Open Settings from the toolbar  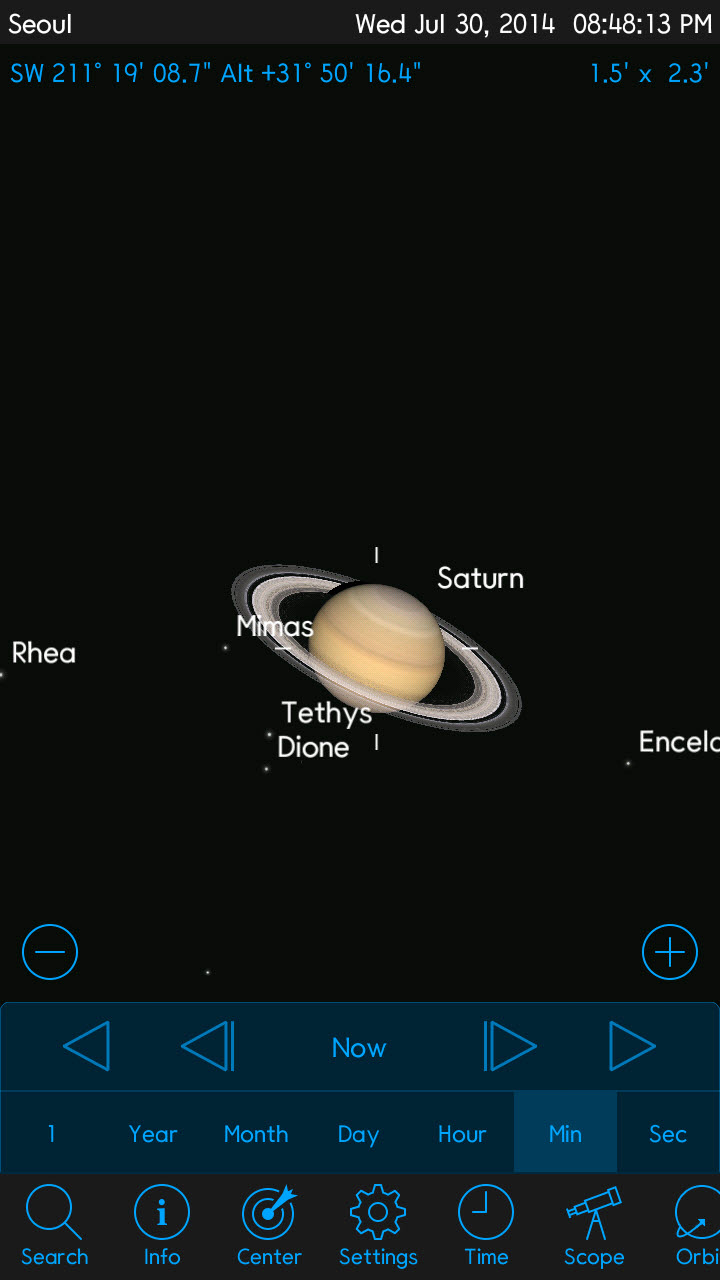[378, 1226]
